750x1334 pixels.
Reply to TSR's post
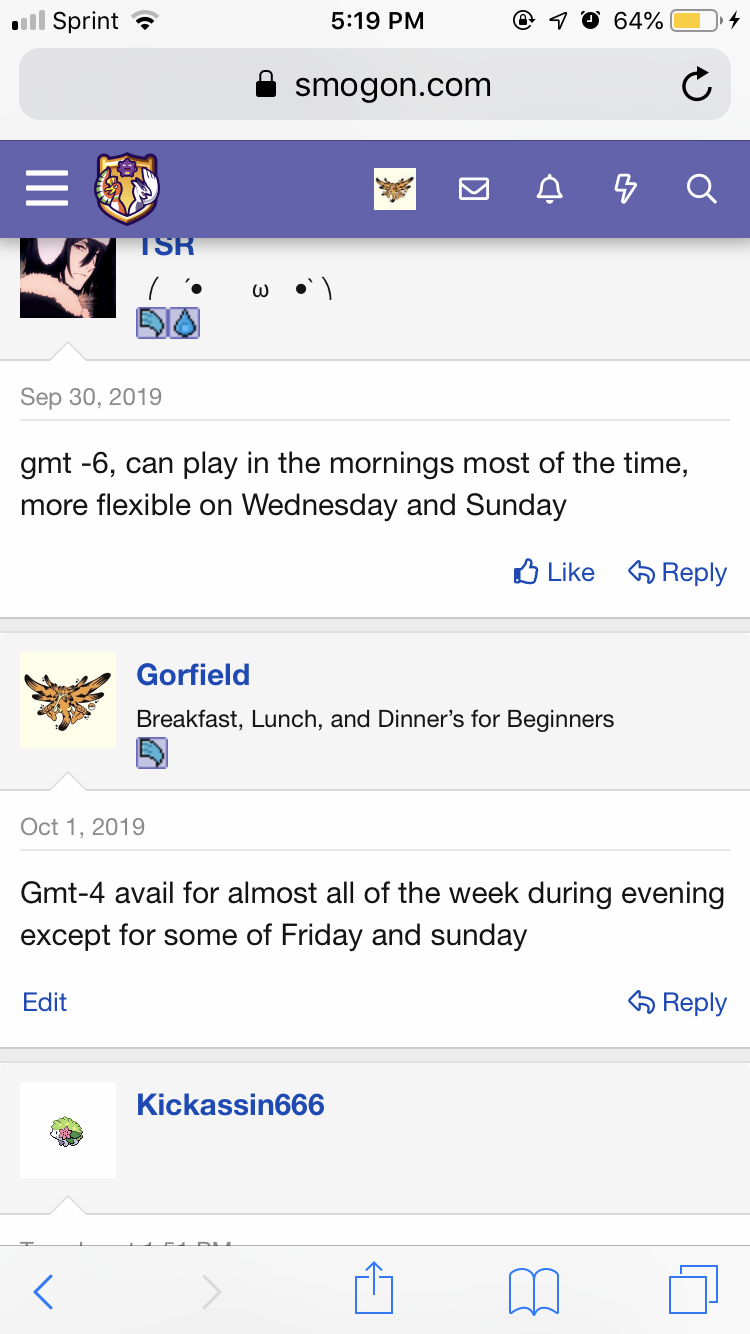(677, 572)
